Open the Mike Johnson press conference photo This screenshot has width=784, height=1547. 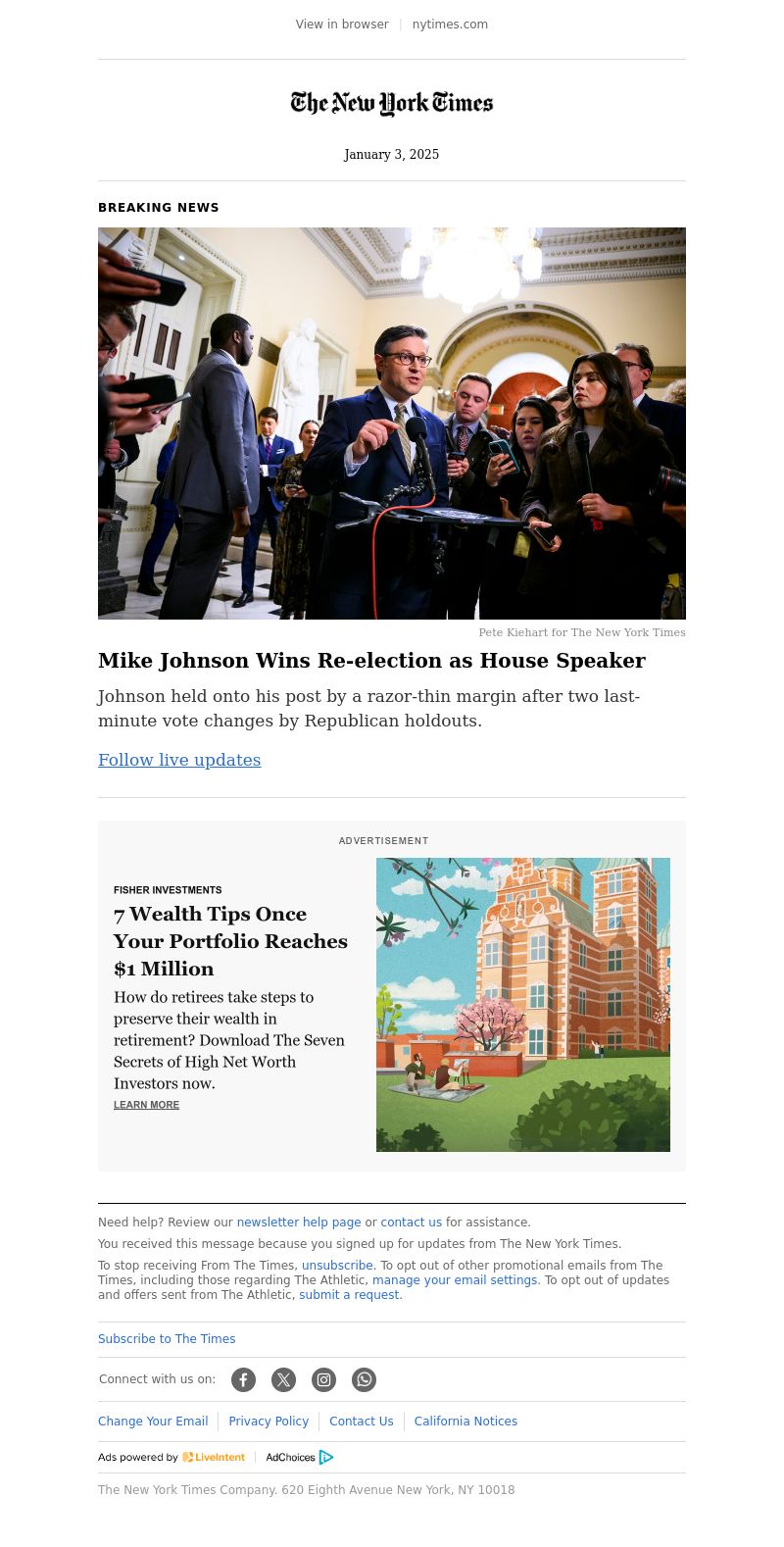click(392, 423)
